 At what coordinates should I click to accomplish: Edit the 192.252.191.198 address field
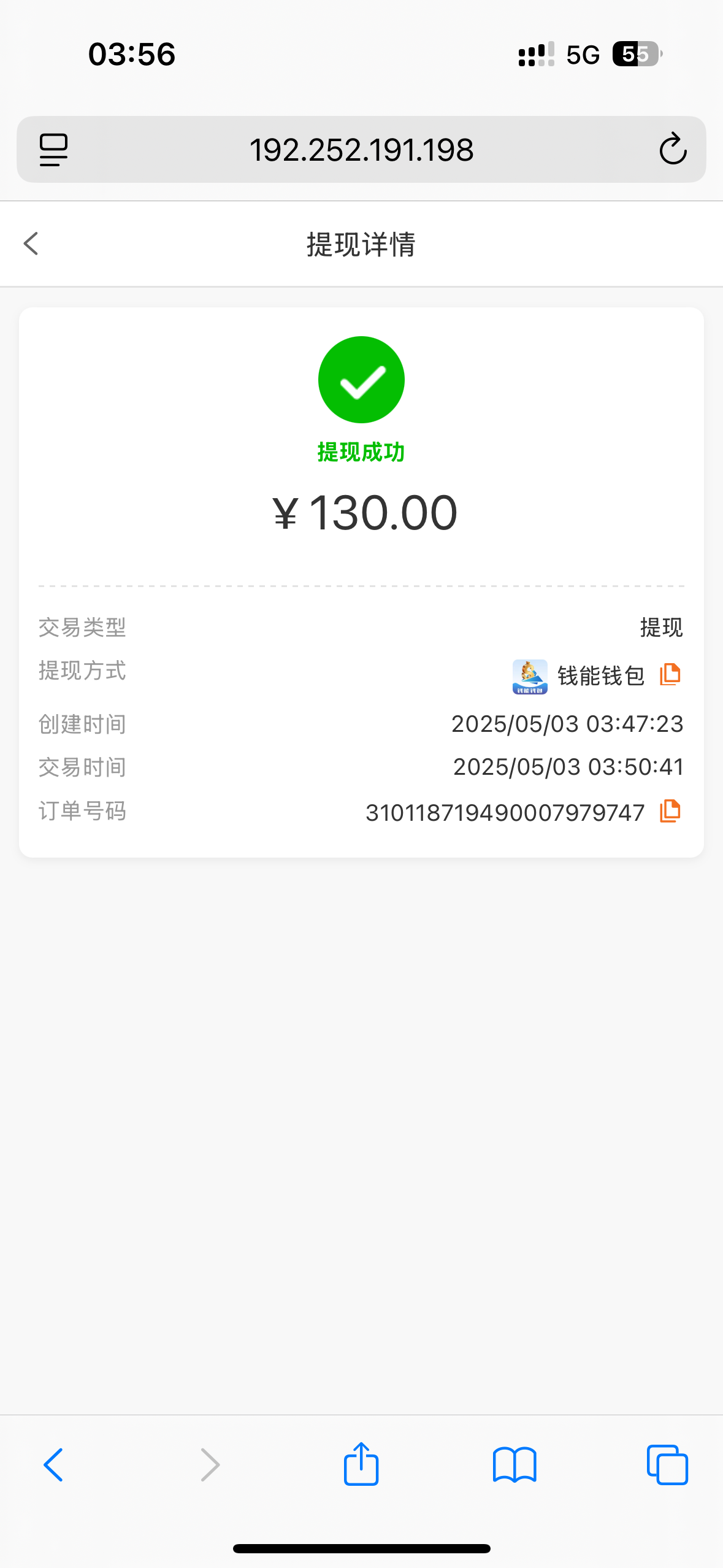361,150
